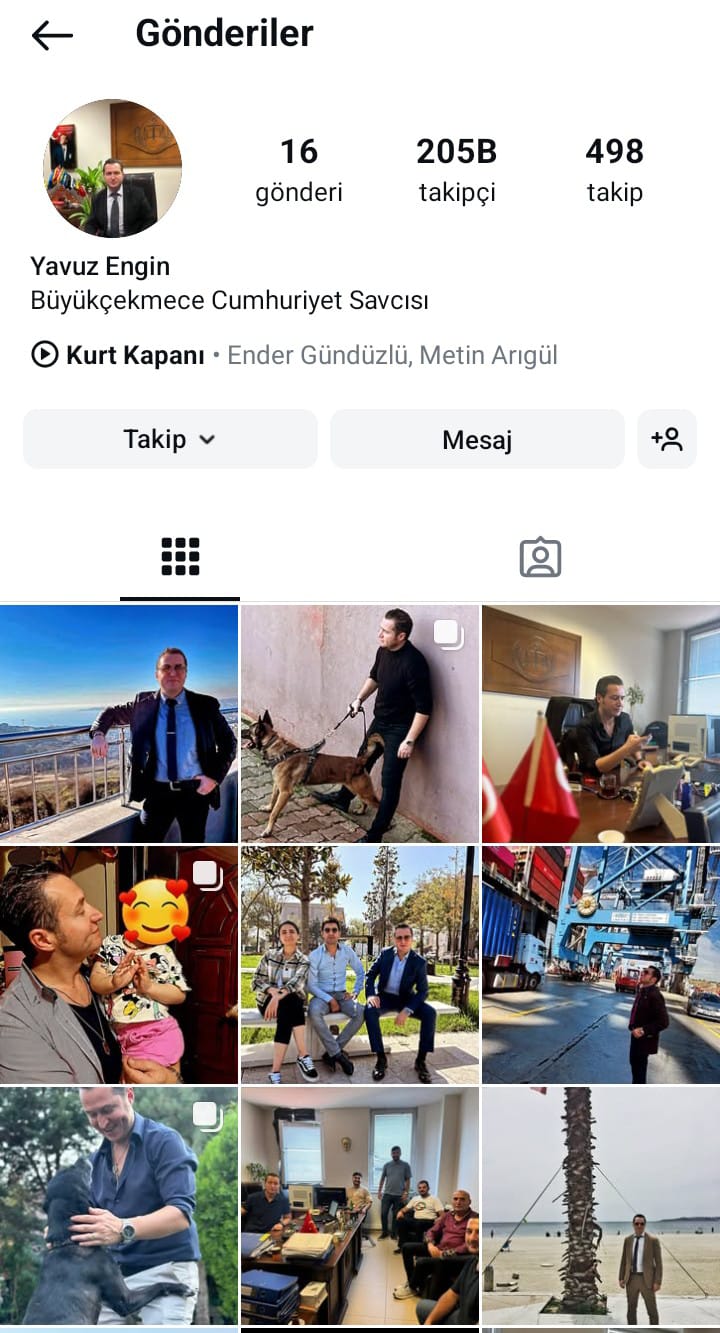Open the post of three people on bench
The width and height of the screenshot is (720, 1333).
point(360,965)
